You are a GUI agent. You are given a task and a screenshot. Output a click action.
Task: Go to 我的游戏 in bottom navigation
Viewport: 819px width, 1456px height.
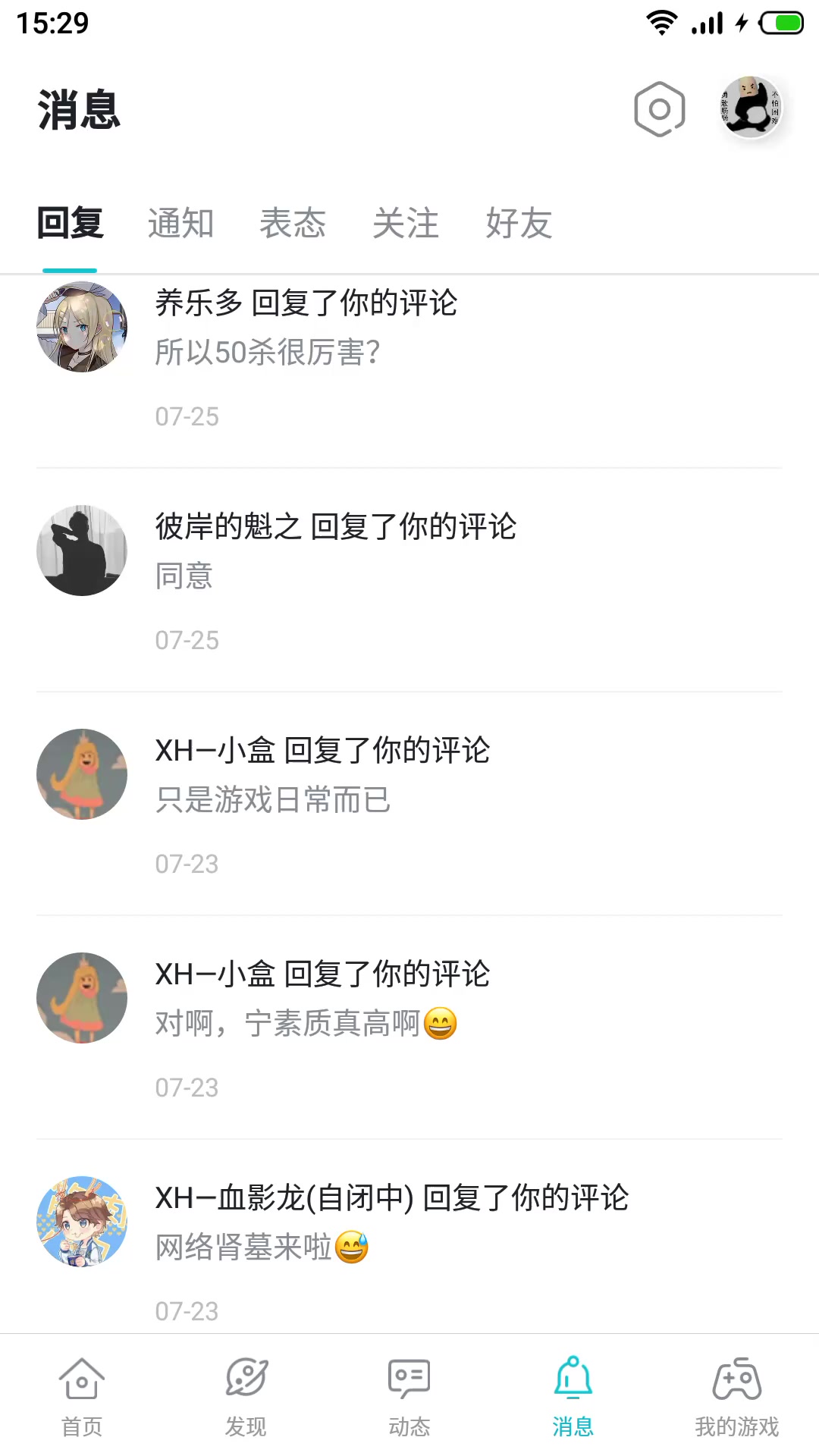pos(737,1397)
